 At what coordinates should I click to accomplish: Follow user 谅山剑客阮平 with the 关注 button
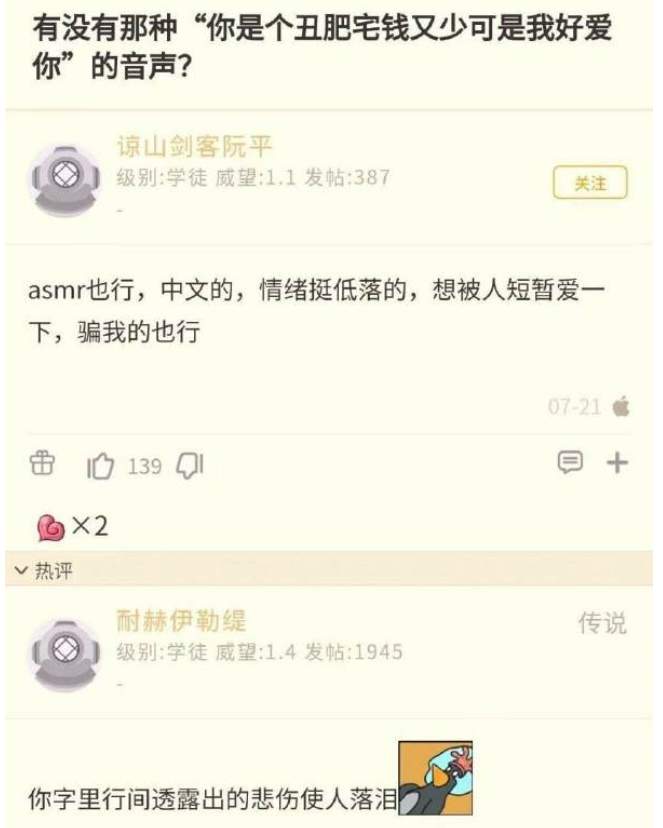click(x=590, y=184)
